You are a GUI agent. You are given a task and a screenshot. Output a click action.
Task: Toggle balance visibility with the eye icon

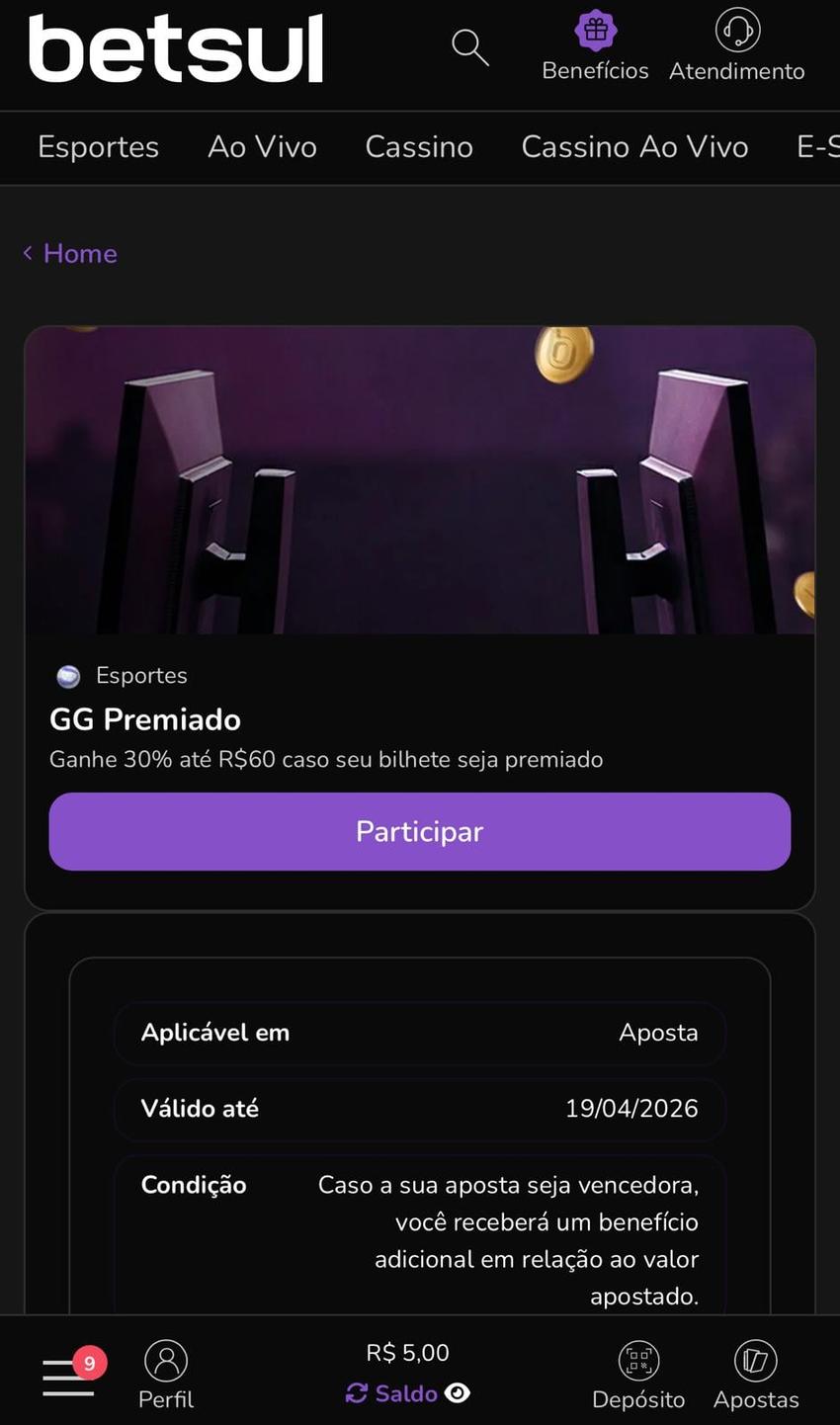(x=457, y=1392)
